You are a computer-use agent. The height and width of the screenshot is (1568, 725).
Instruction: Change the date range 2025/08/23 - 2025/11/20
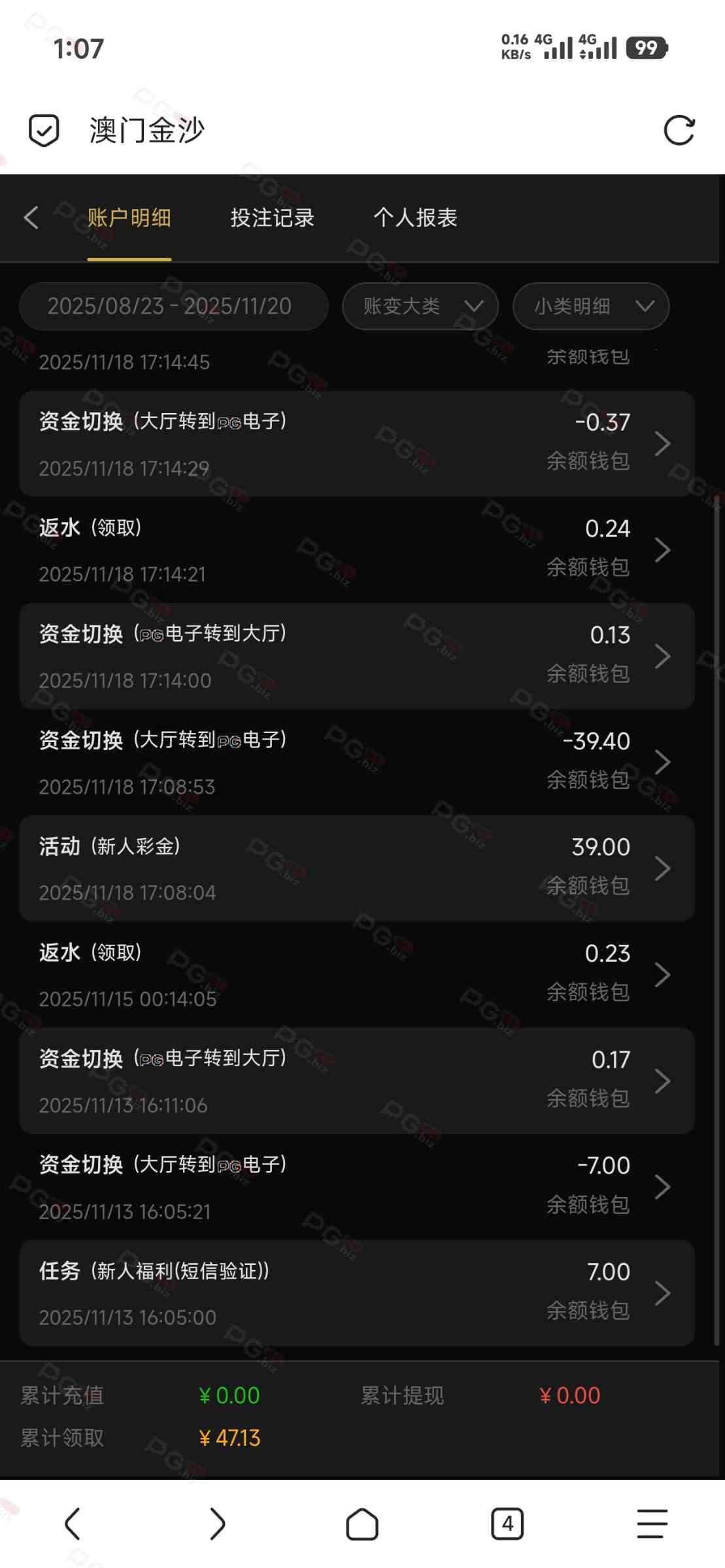pyautogui.click(x=173, y=306)
